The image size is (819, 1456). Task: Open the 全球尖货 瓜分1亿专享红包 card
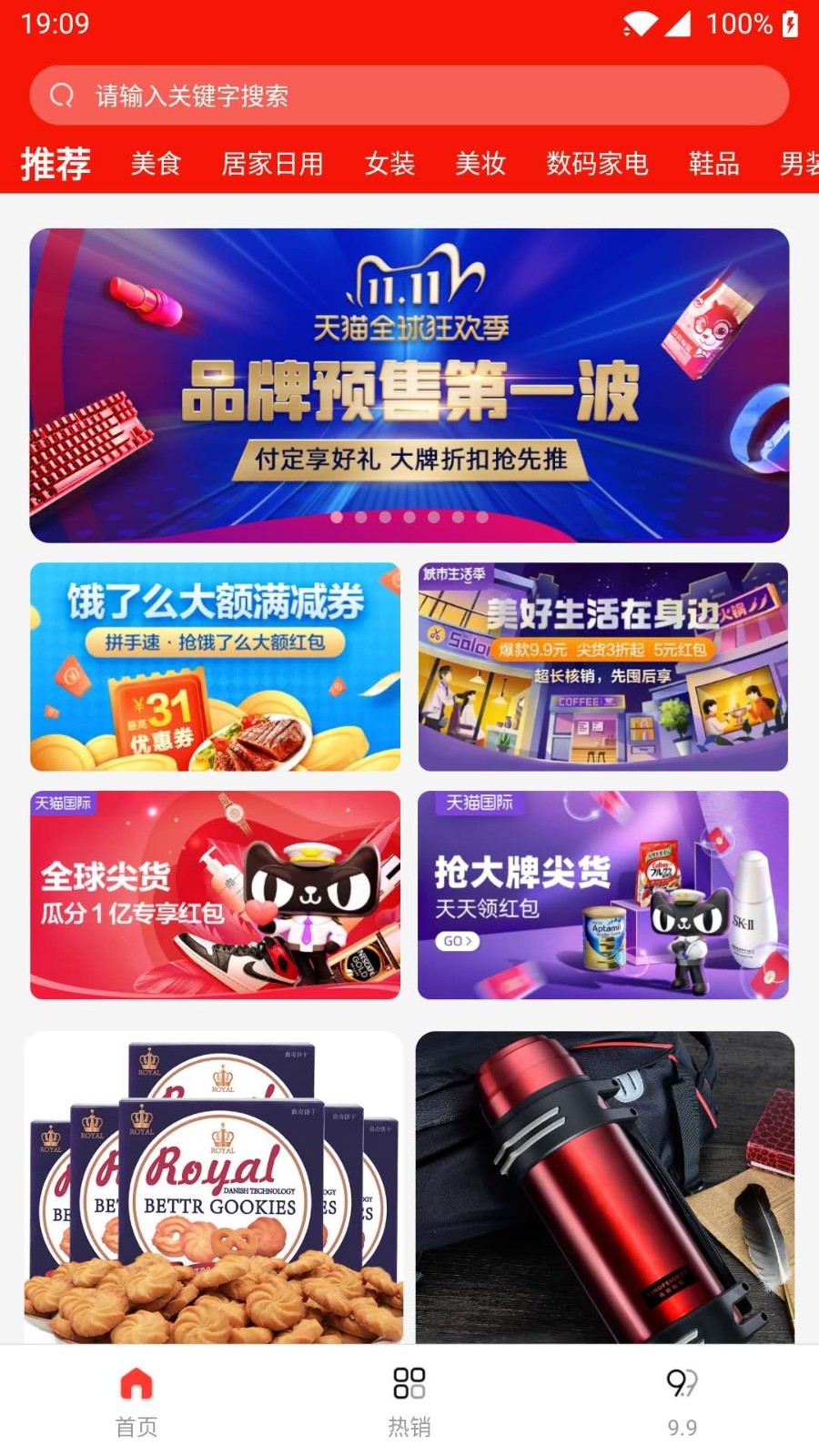pos(215,895)
